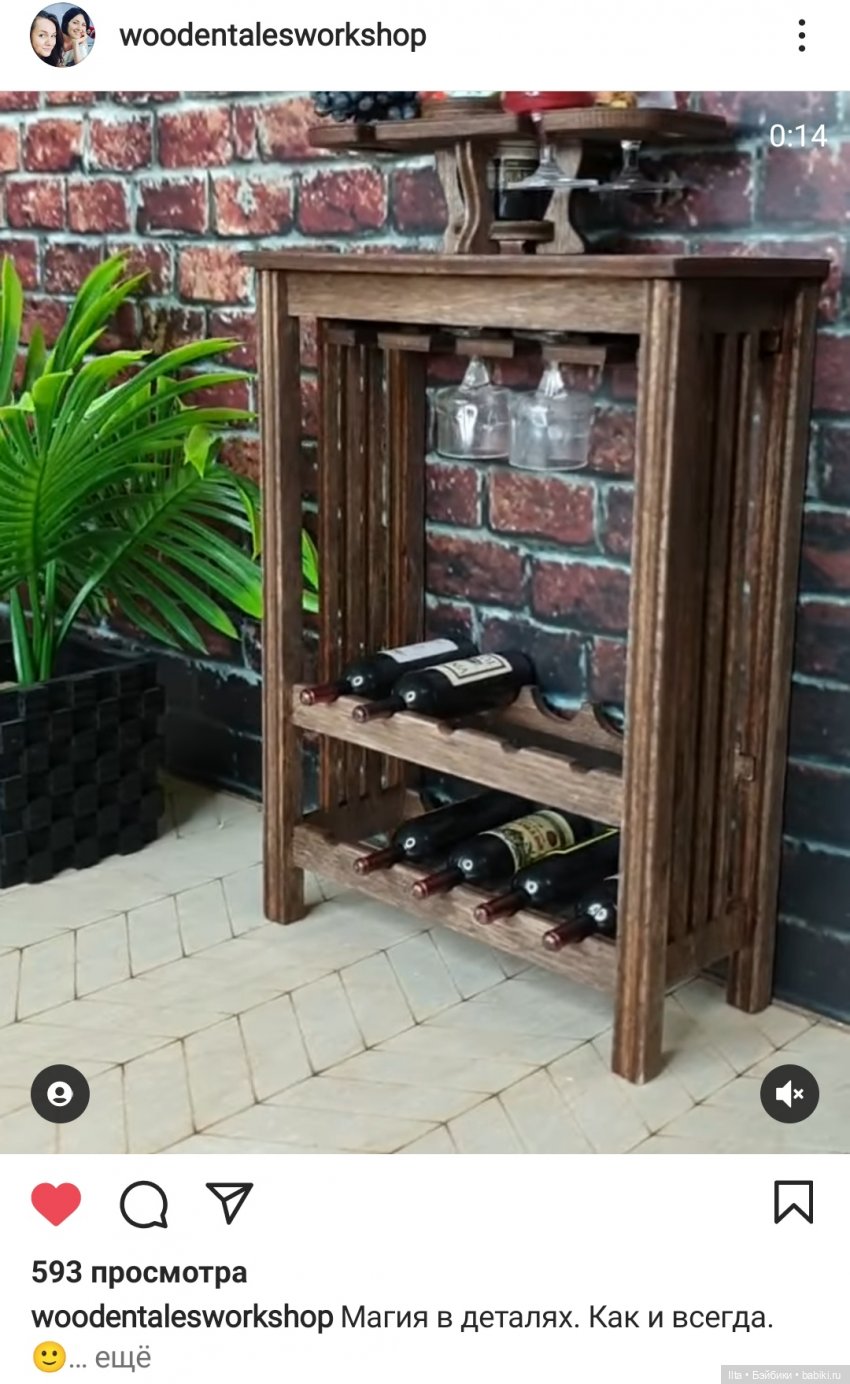850x1384 pixels.
Task: Show tagged accounts in the video
Action: click(60, 1094)
